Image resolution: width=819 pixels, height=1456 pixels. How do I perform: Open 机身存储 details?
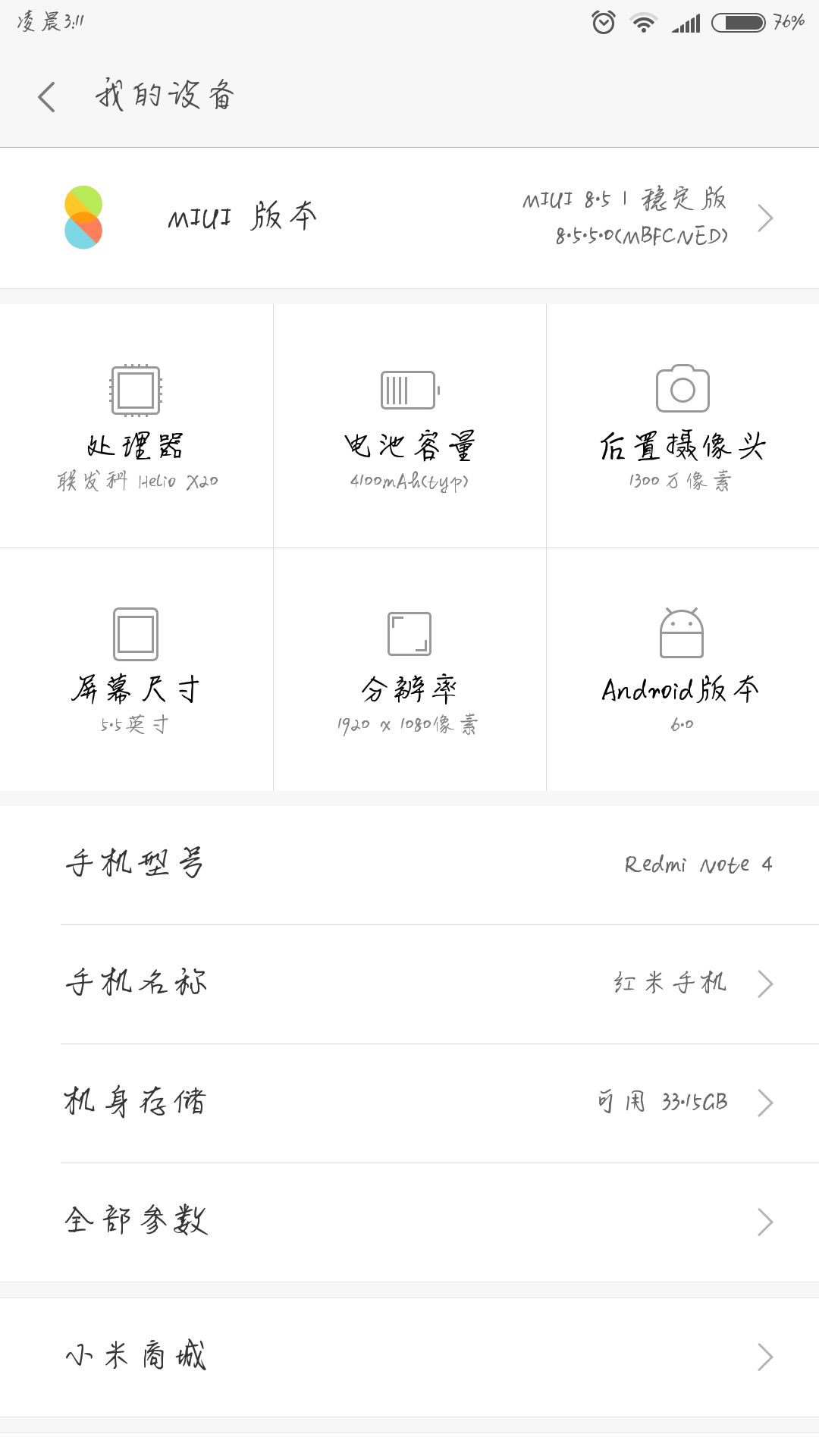pyautogui.click(x=409, y=1103)
